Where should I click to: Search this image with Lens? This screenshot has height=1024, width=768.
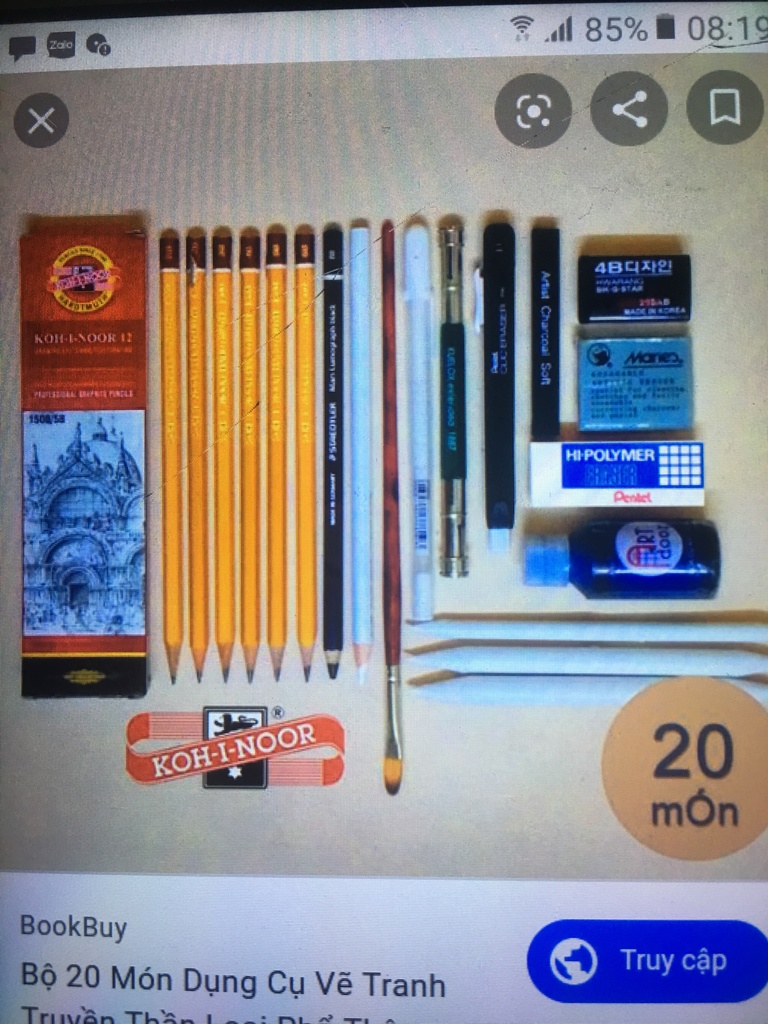click(x=533, y=110)
